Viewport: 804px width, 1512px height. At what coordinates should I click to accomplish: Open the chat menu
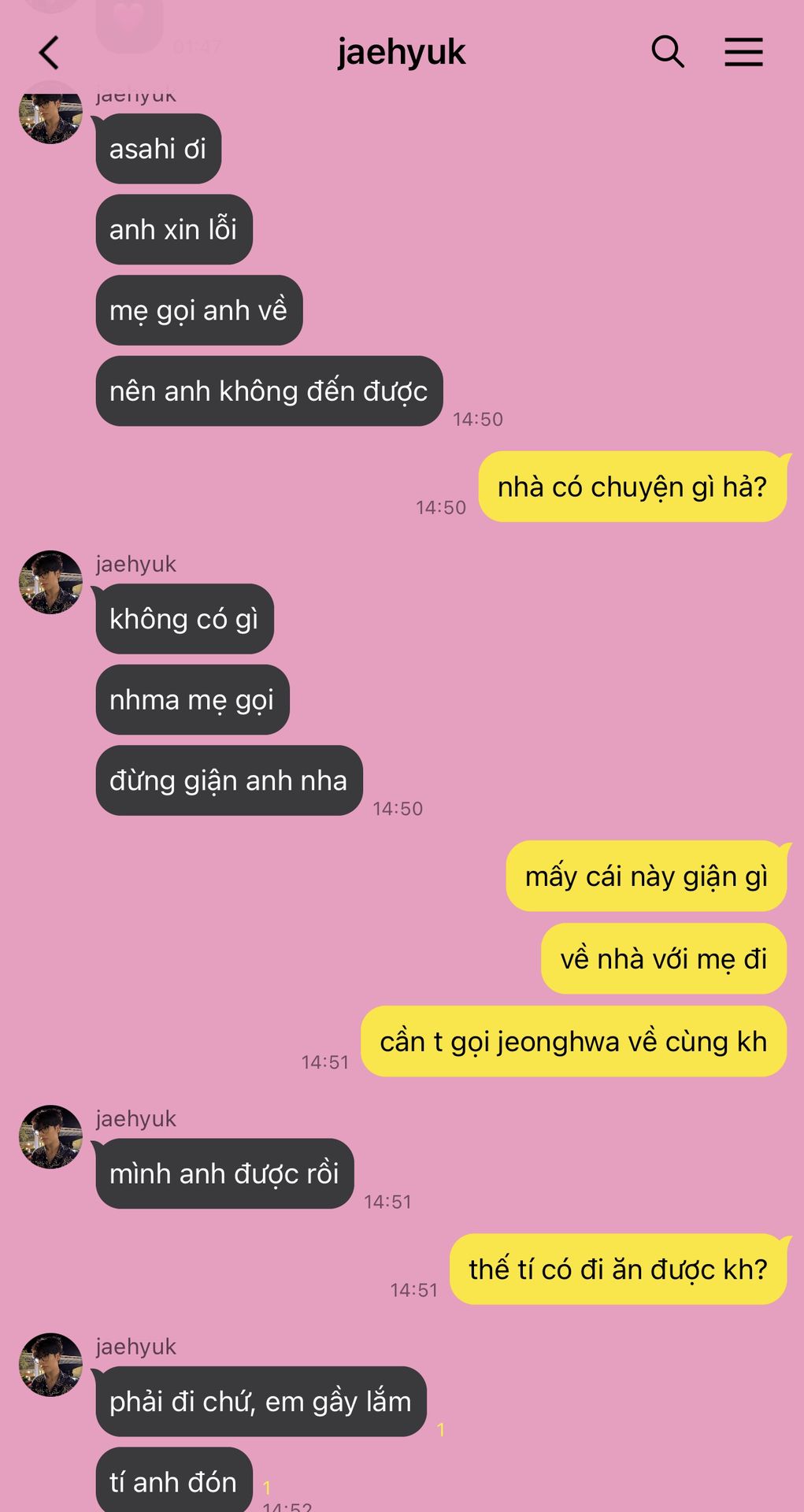tap(743, 52)
